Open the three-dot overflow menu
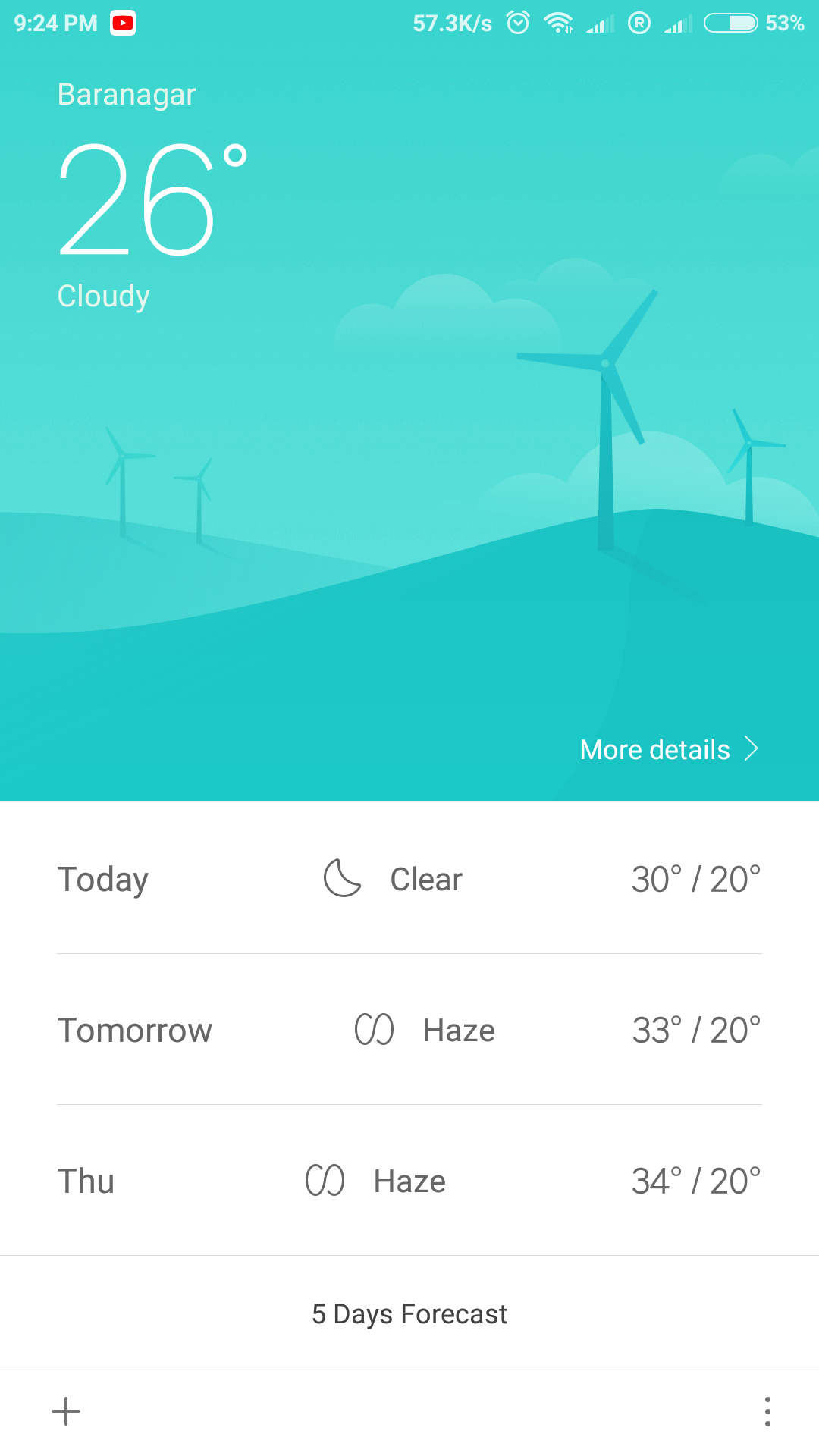The image size is (819, 1456). (x=767, y=1411)
